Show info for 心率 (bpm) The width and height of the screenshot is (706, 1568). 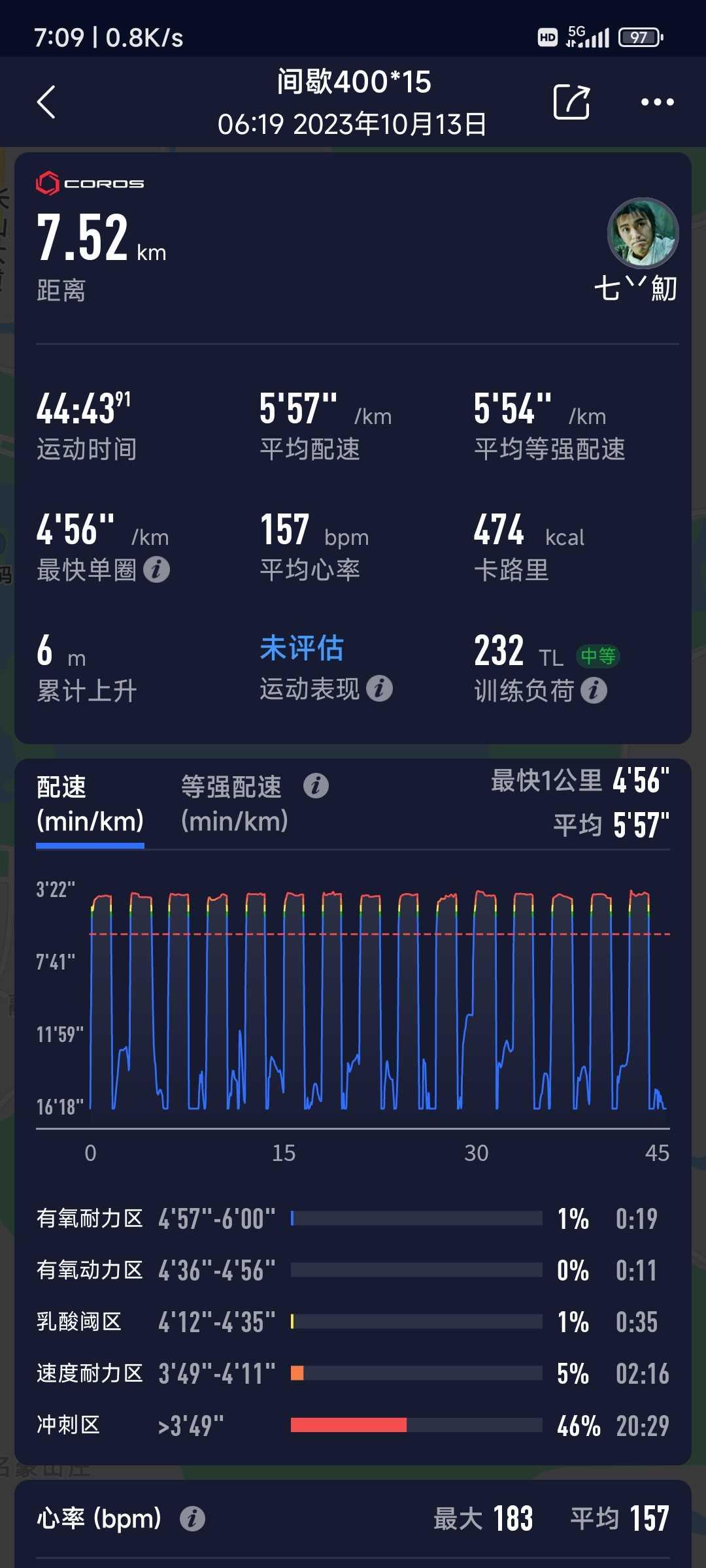pos(192,1519)
